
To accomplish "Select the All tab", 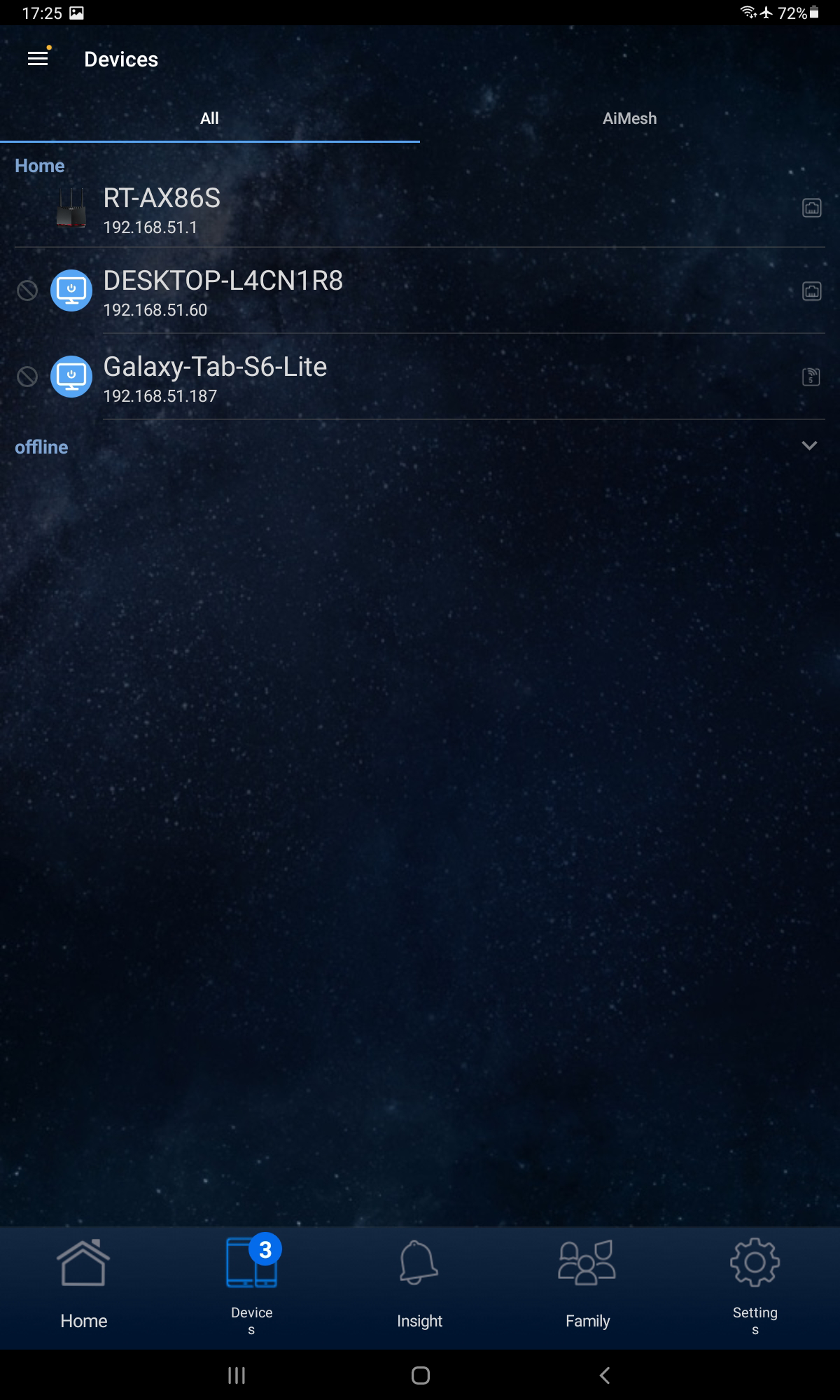I will (x=209, y=118).
